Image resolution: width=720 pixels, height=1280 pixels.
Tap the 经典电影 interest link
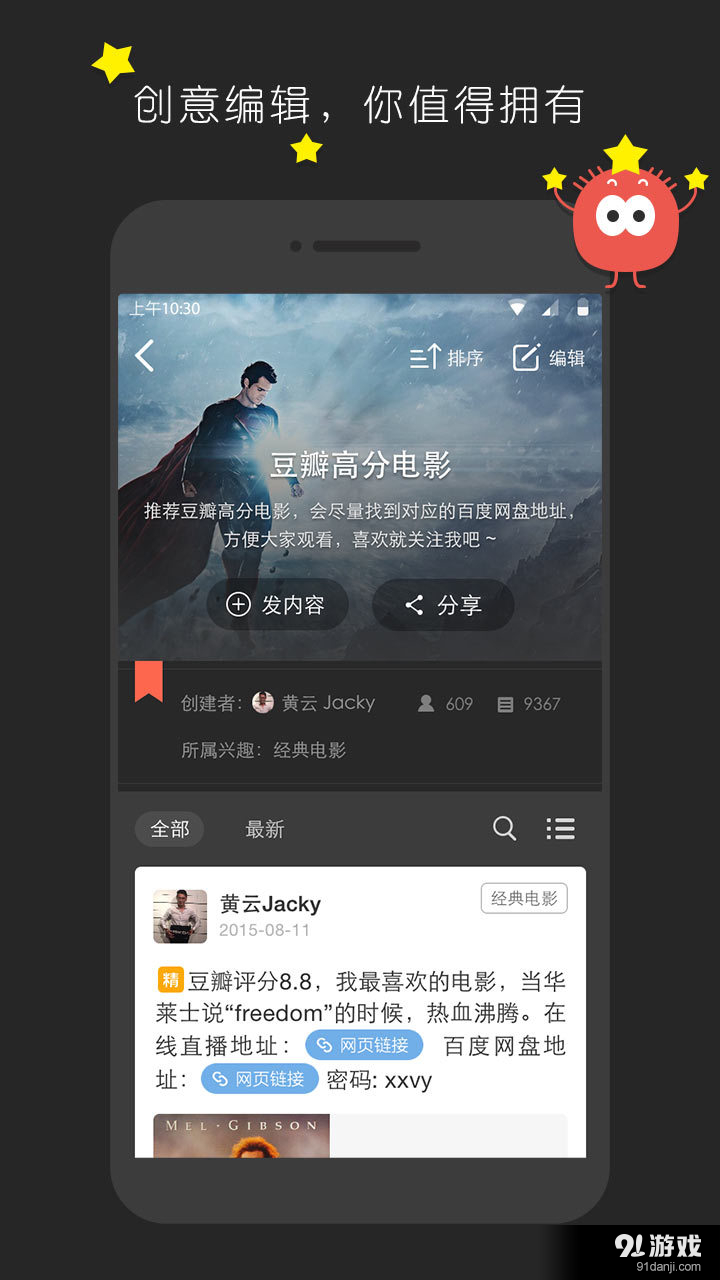tap(310, 750)
